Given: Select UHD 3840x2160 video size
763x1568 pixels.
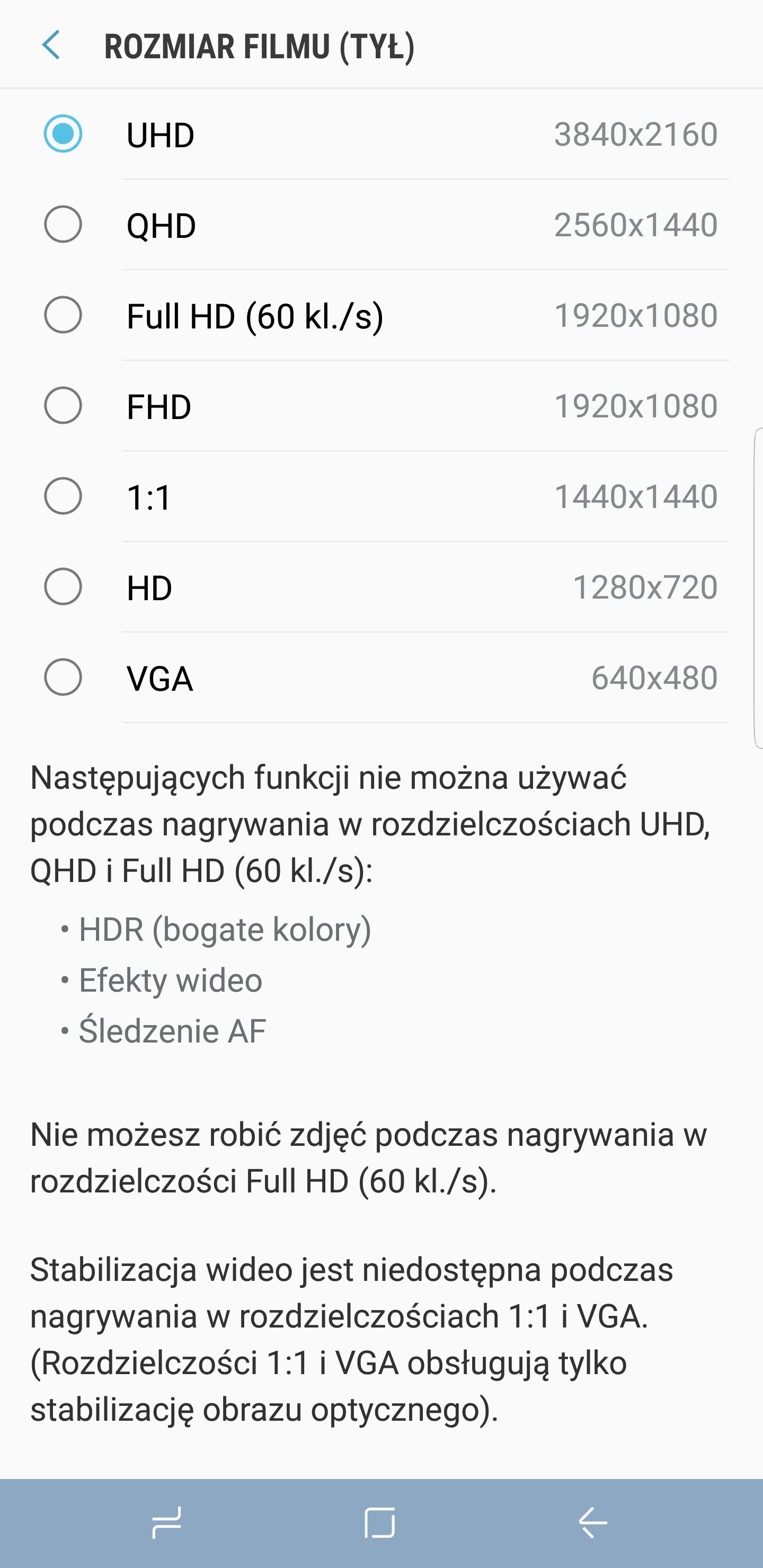Looking at the screenshot, I should [381, 134].
